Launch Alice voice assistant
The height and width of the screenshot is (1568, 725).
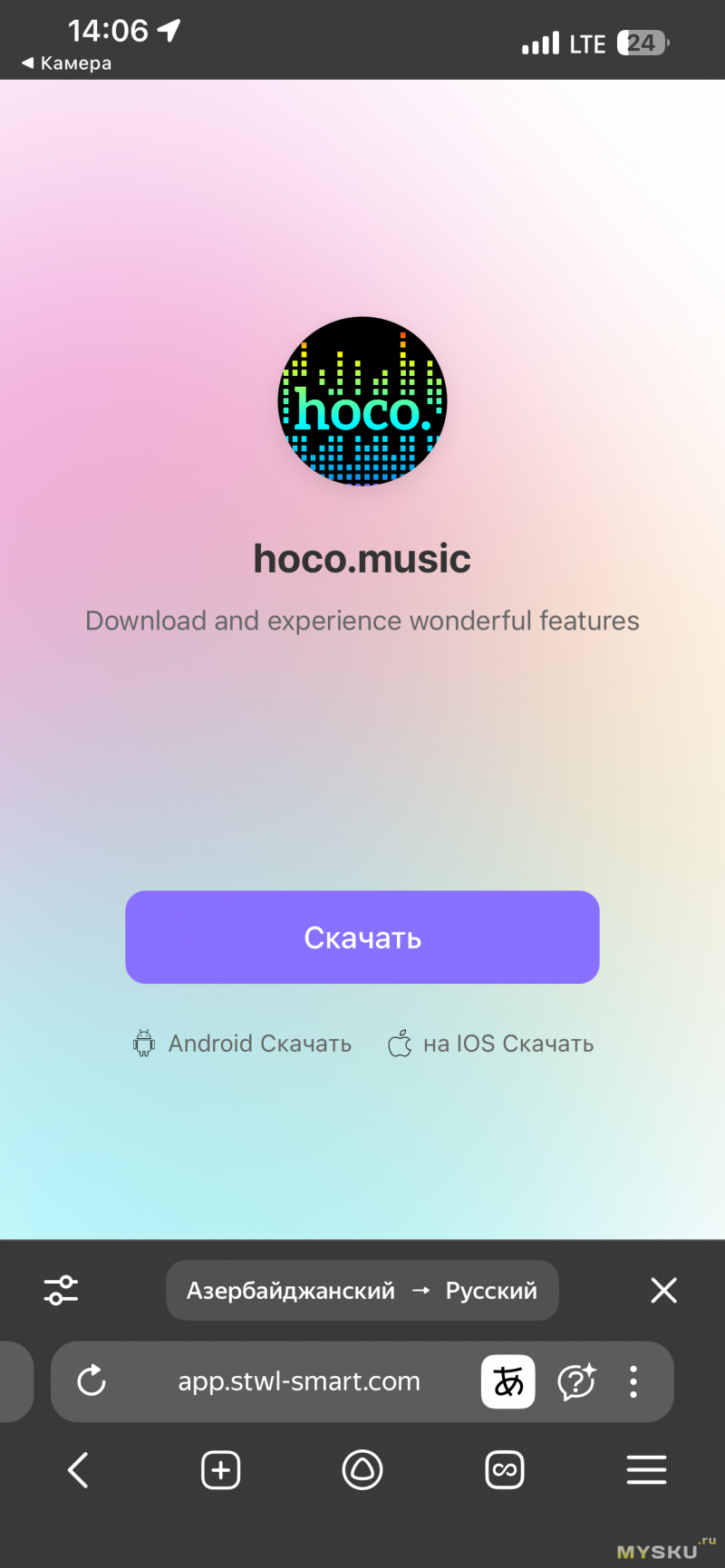tap(362, 1470)
